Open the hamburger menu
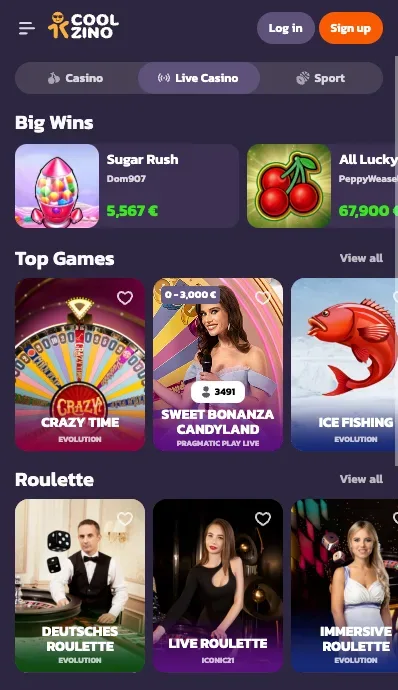The height and width of the screenshot is (690, 398). point(26,28)
